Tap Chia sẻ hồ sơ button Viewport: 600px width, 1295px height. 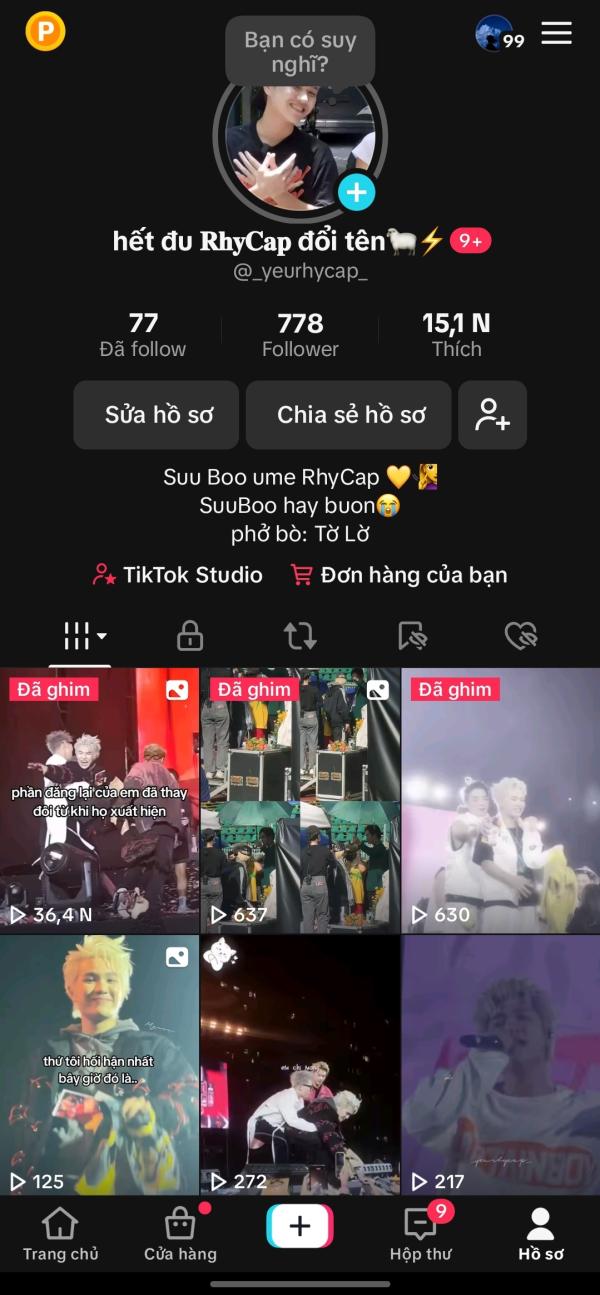pos(351,415)
